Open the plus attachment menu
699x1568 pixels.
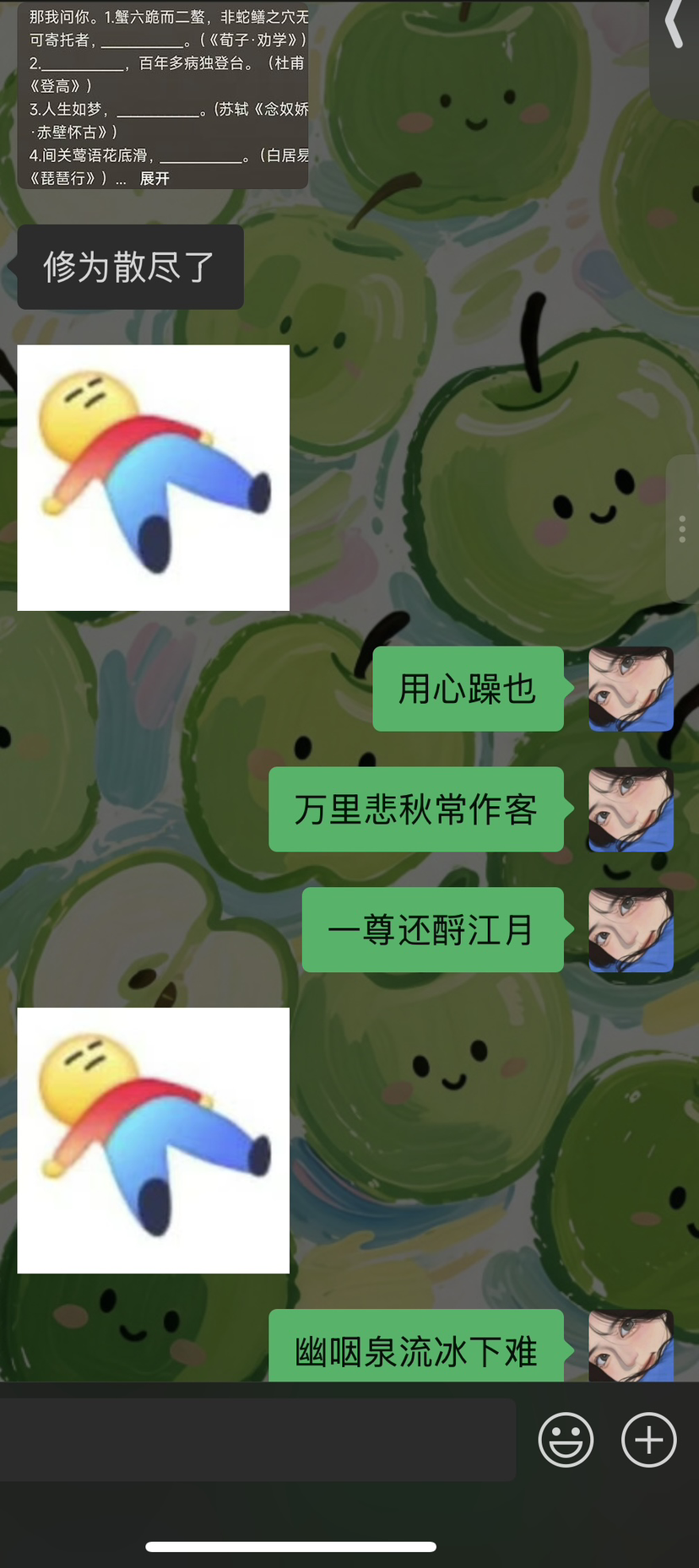coord(648,1440)
